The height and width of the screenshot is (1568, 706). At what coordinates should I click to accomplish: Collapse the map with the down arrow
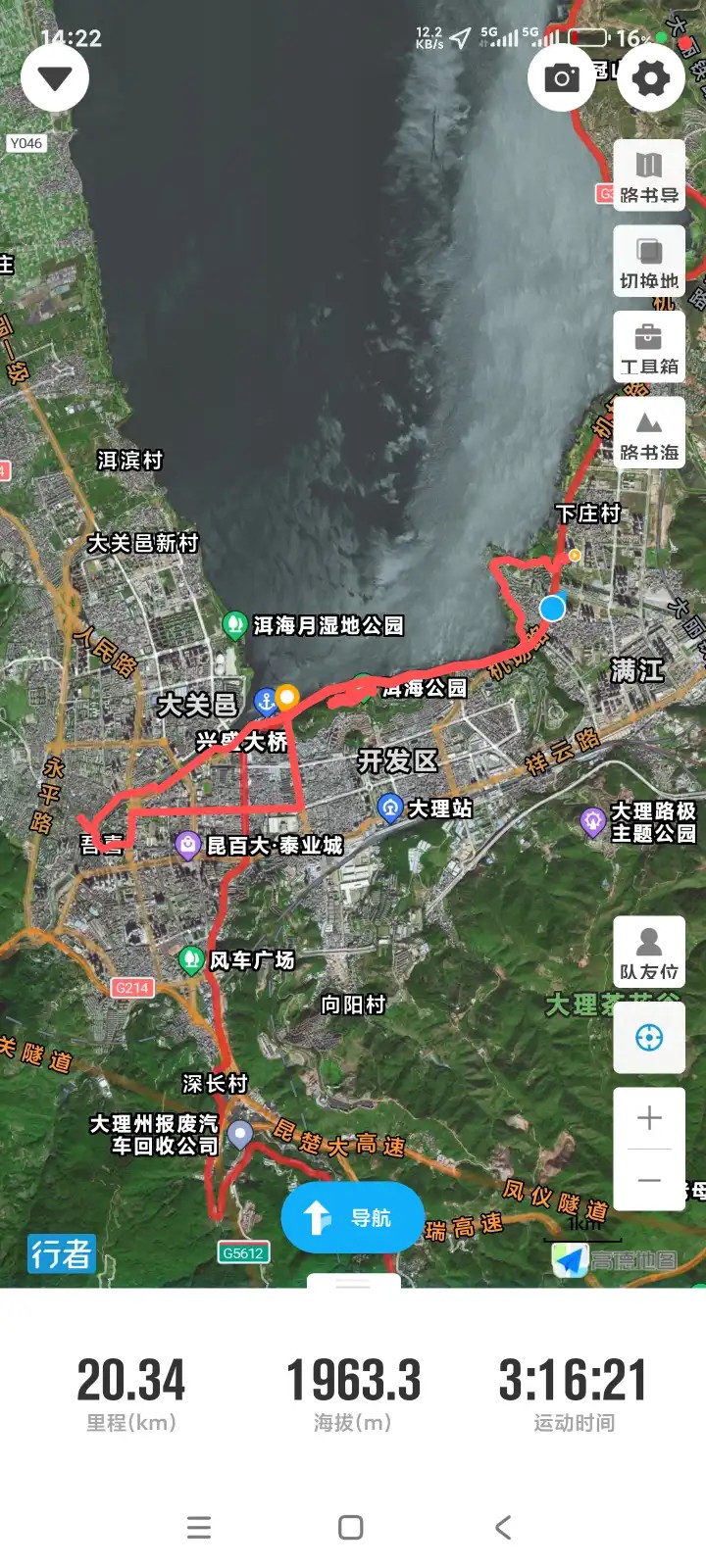point(55,78)
